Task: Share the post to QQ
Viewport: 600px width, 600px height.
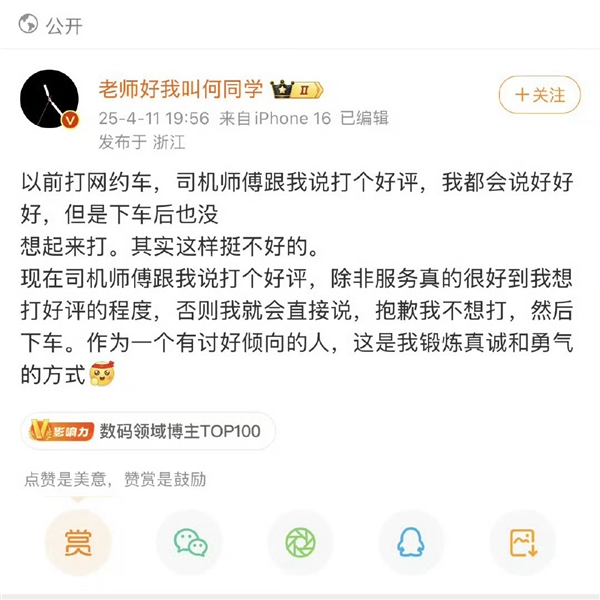Action: click(x=410, y=541)
